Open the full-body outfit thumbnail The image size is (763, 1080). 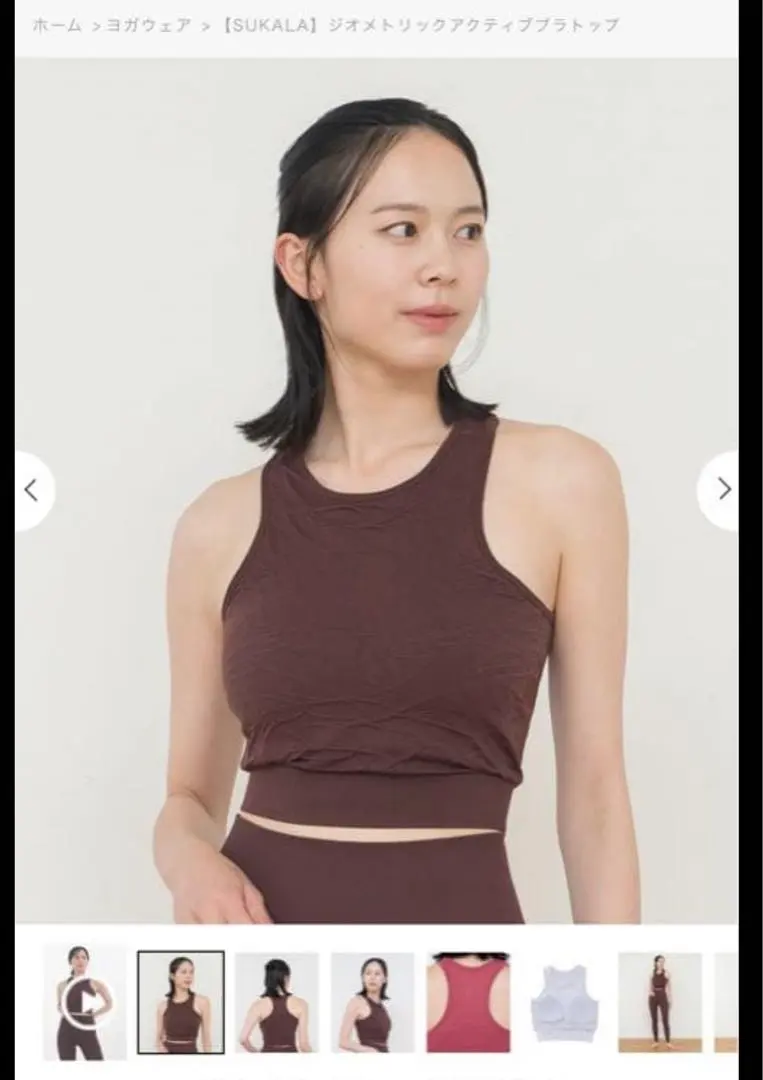click(x=659, y=1002)
